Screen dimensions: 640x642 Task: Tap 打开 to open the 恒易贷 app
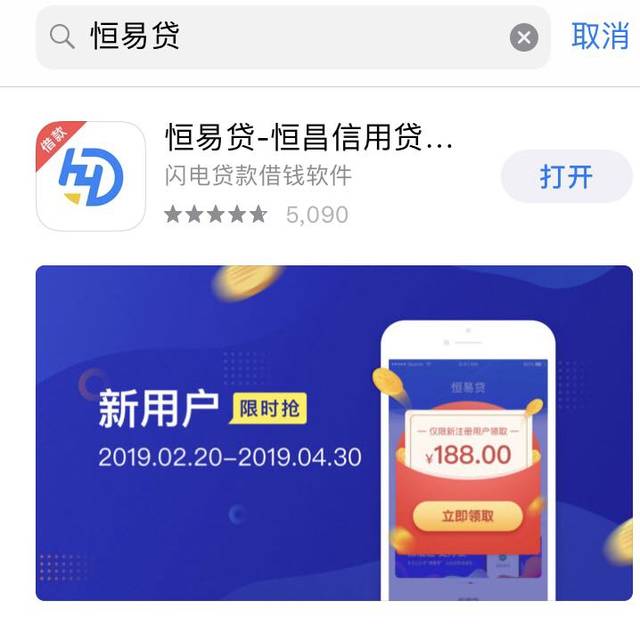[567, 176]
